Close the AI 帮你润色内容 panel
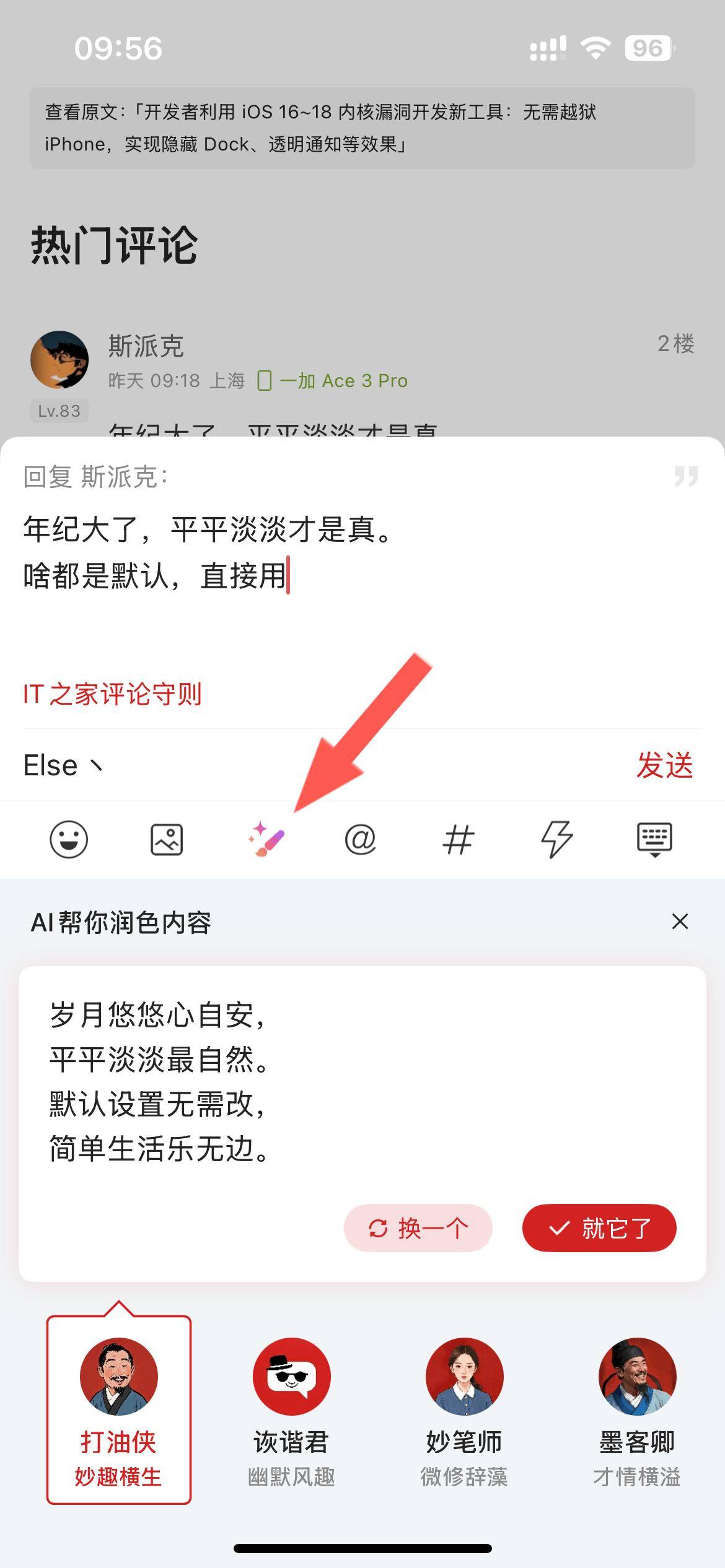This screenshot has width=725, height=1568. (x=680, y=921)
